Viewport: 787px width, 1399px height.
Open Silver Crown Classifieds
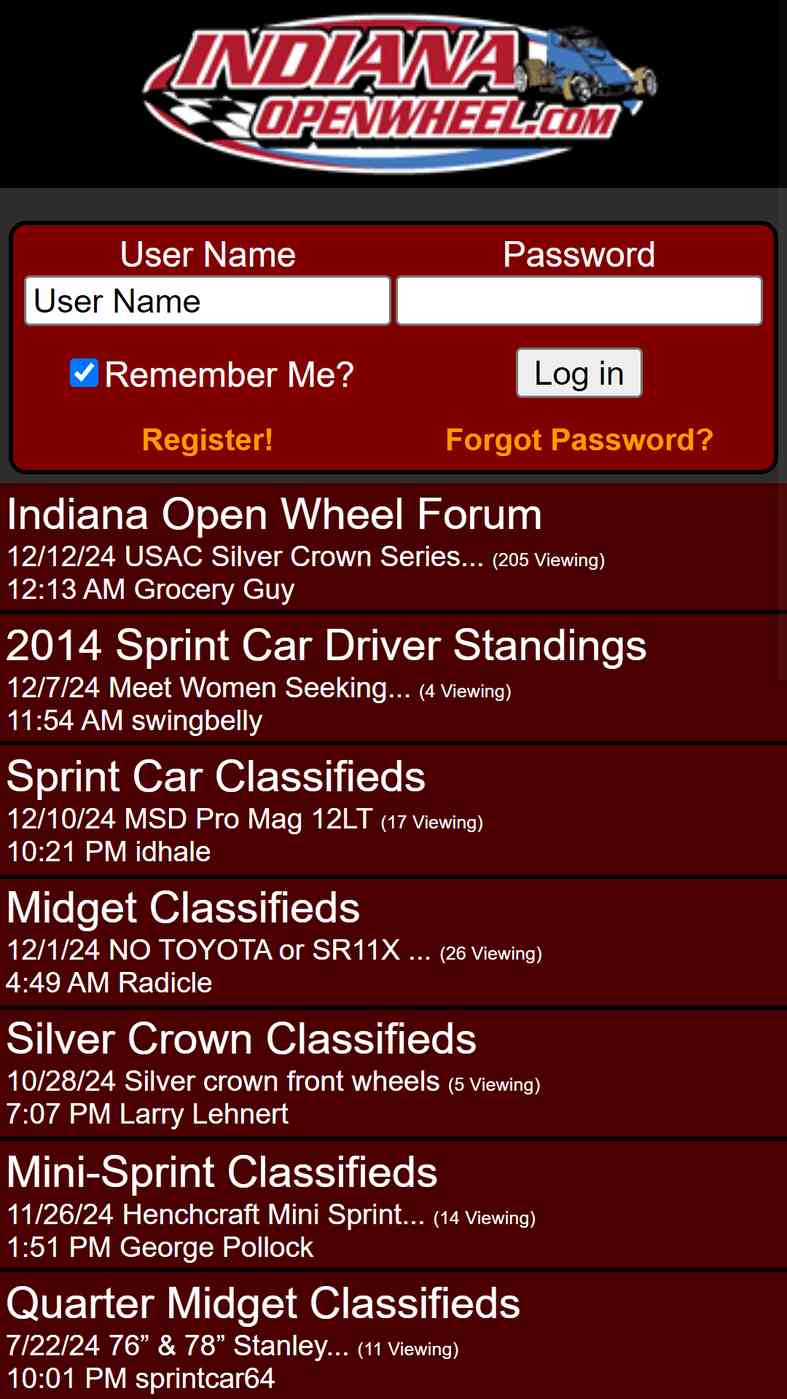[241, 1039]
